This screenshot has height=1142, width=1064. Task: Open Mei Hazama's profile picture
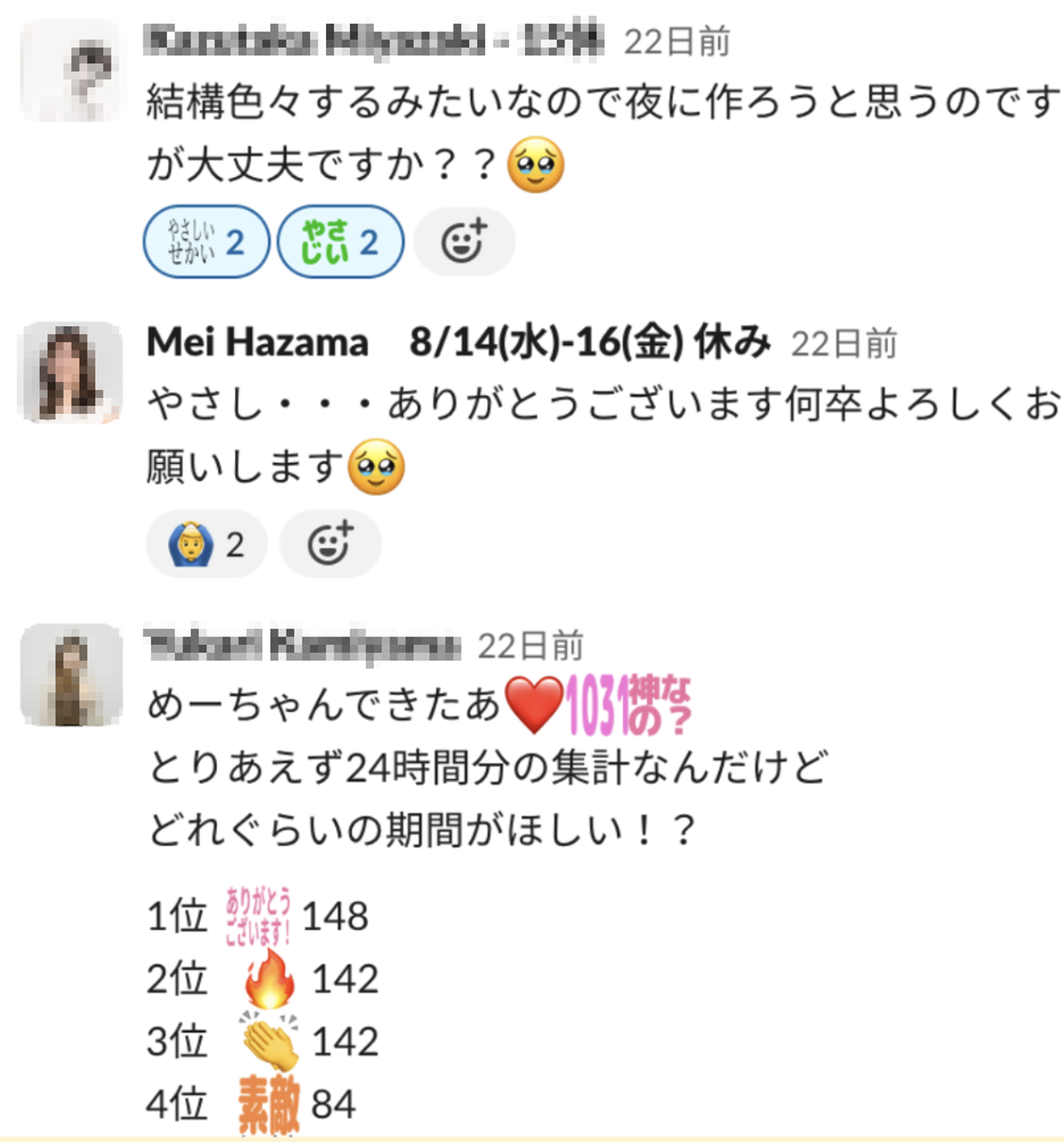tap(71, 372)
